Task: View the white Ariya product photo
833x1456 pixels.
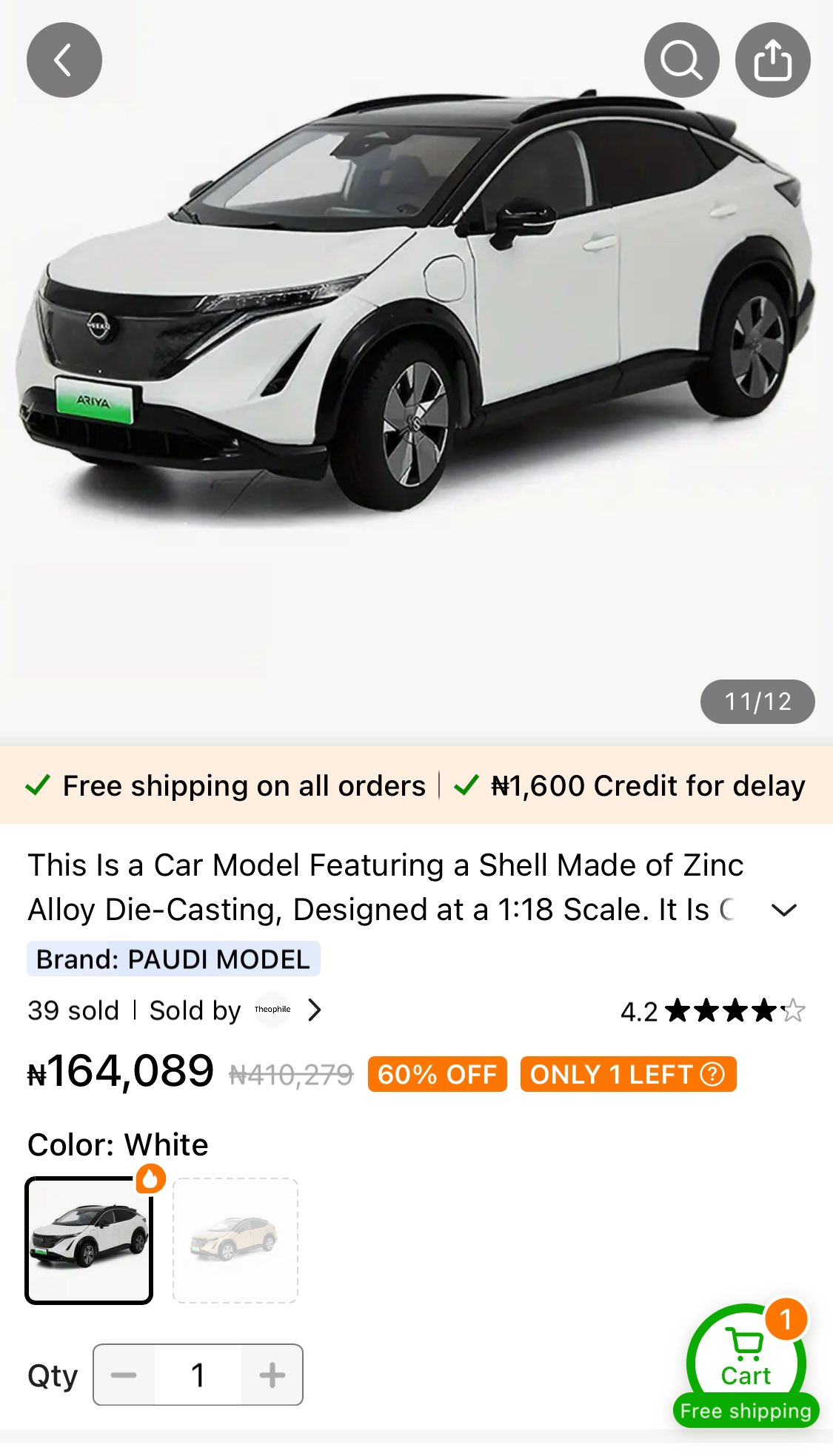Action: (415, 311)
